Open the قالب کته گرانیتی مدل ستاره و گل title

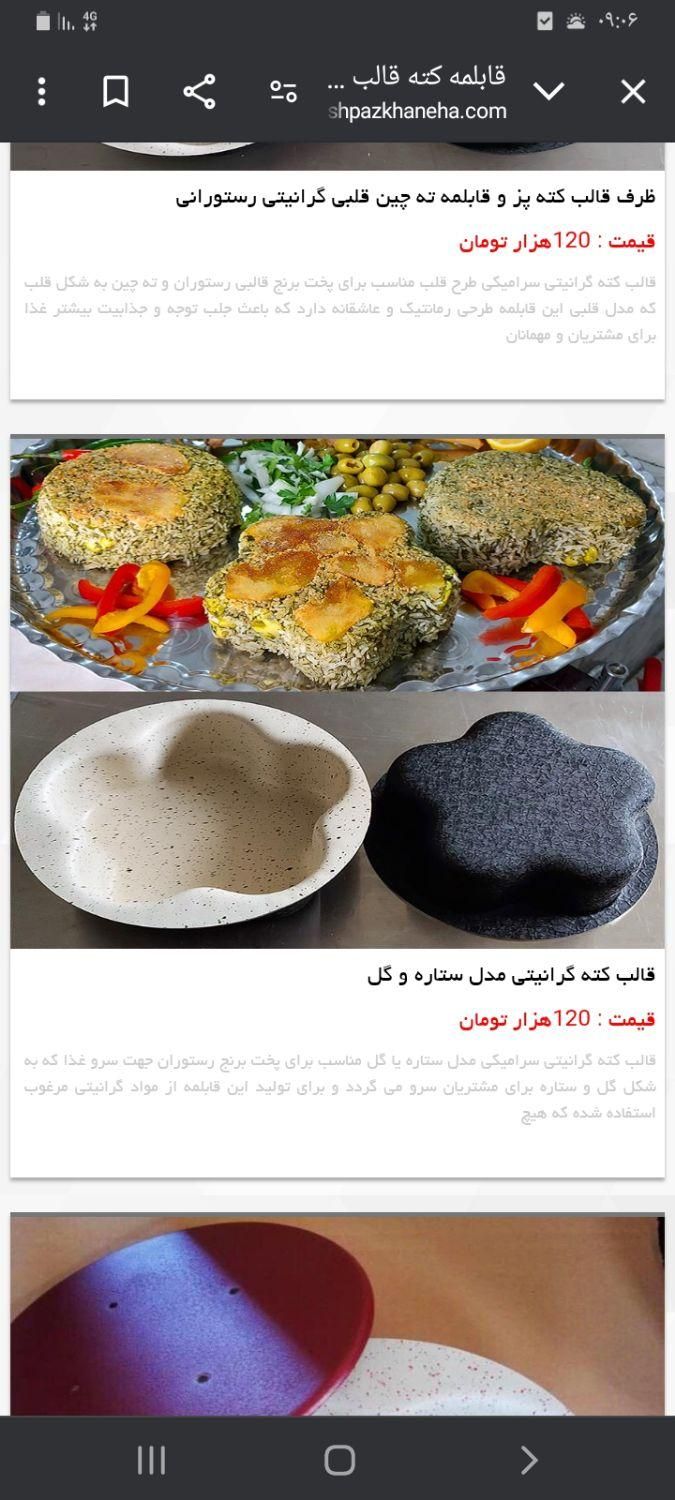point(511,974)
